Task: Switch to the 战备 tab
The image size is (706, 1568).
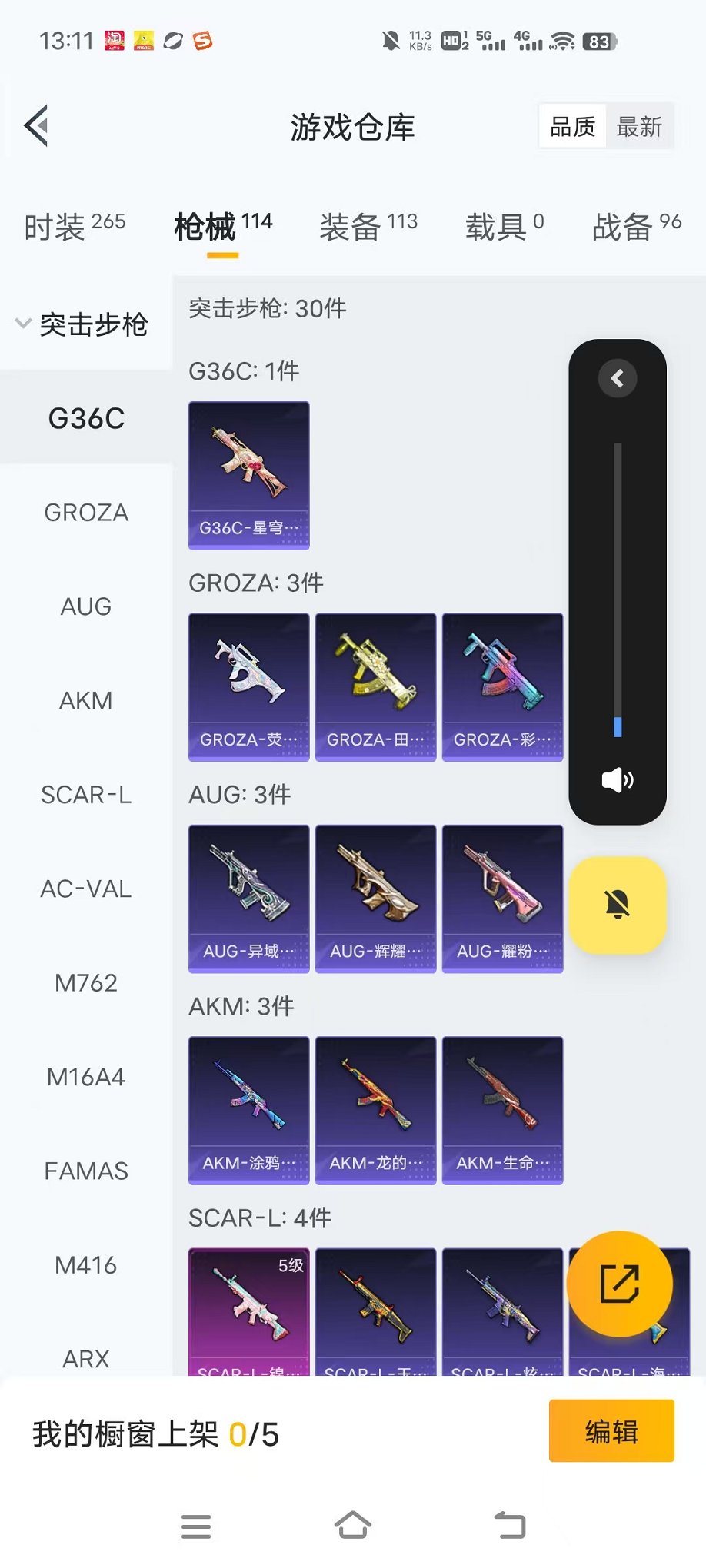Action: [636, 226]
